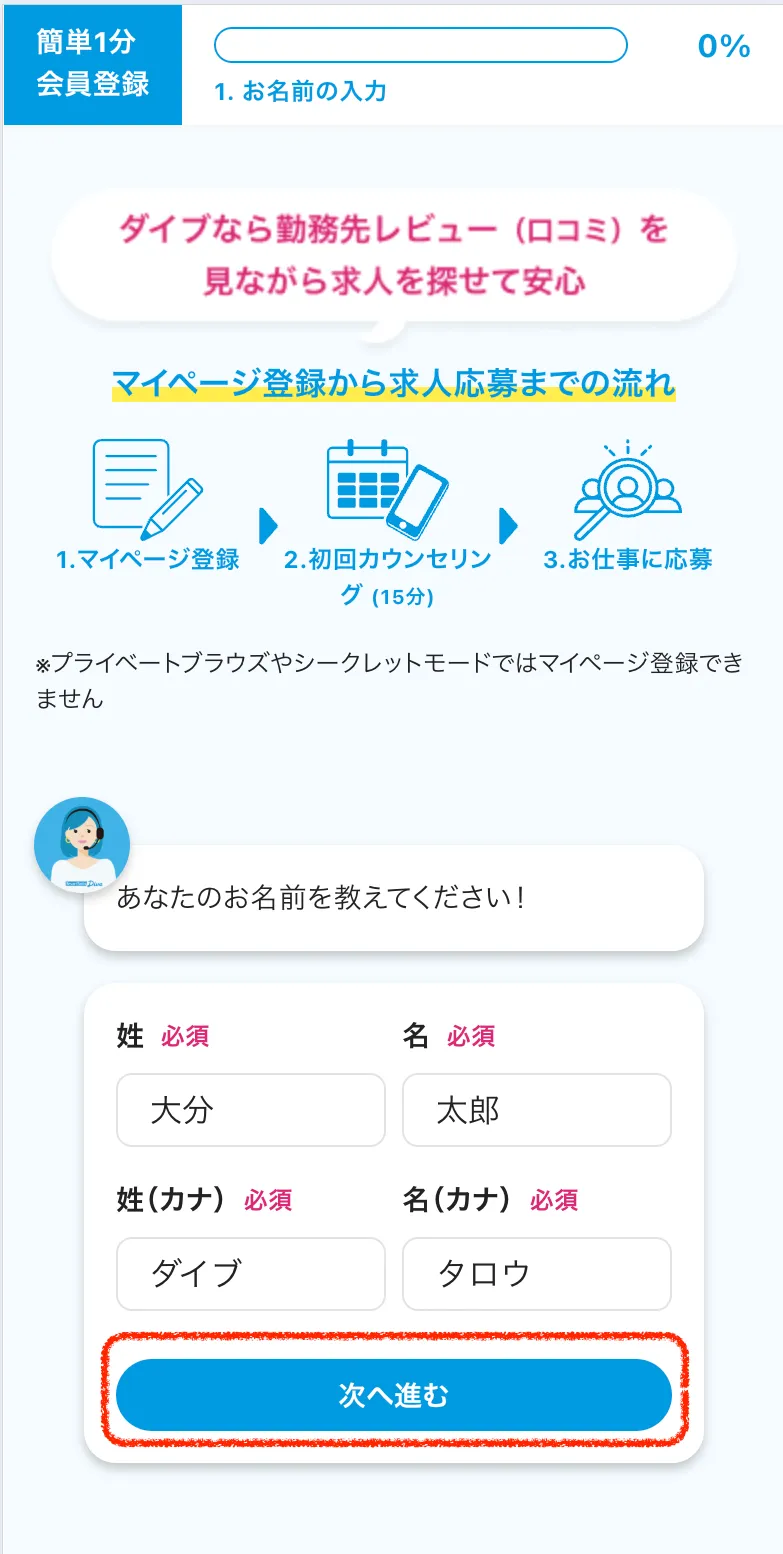Select the 姓(カナ) field showing ダイブ
The height and width of the screenshot is (1554, 783).
tap(250, 1274)
